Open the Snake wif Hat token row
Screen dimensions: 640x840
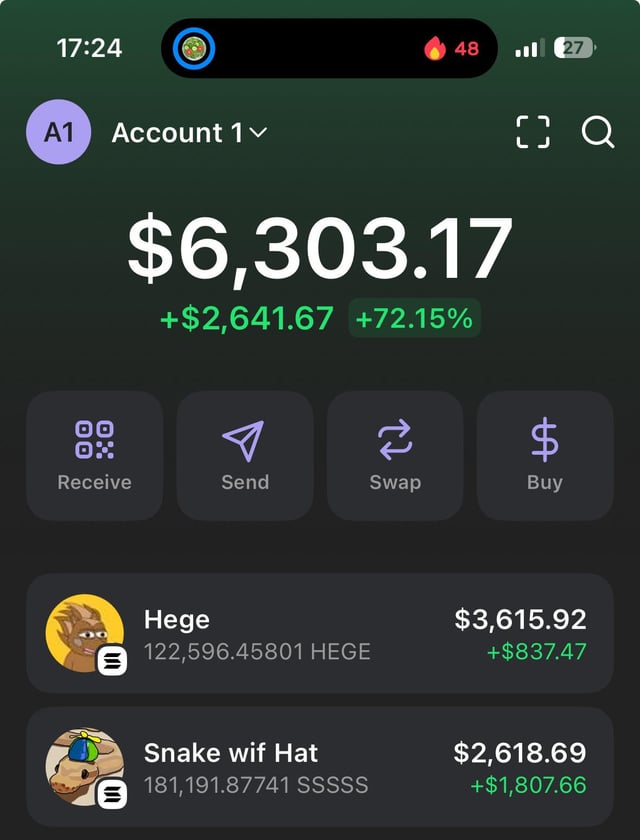pos(320,767)
